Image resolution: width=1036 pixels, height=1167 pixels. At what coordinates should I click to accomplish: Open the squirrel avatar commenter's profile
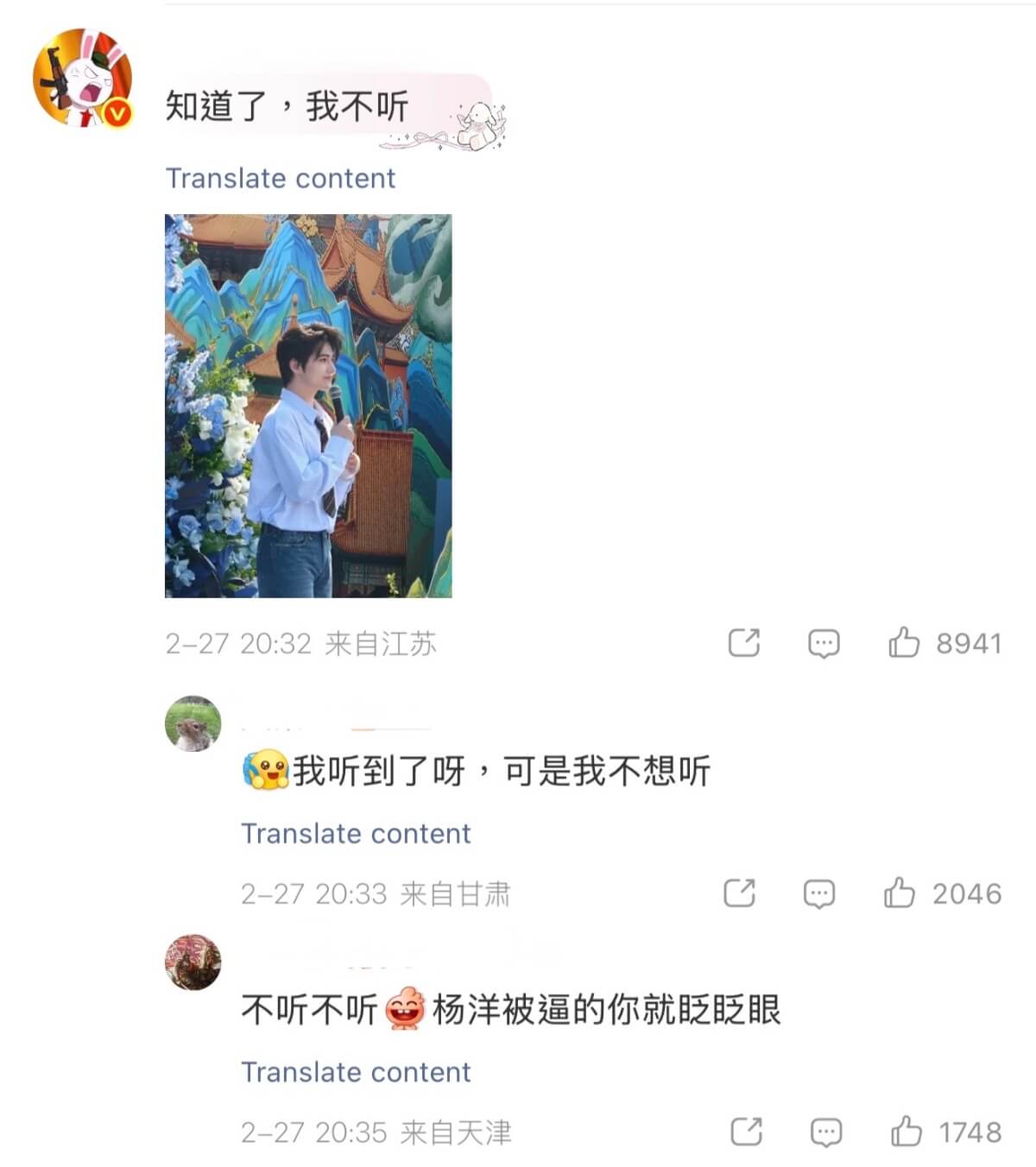[193, 723]
